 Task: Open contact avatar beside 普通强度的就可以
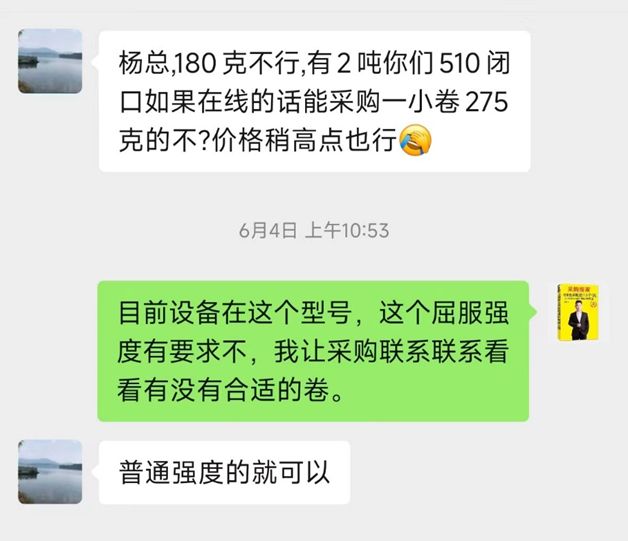coord(50,471)
